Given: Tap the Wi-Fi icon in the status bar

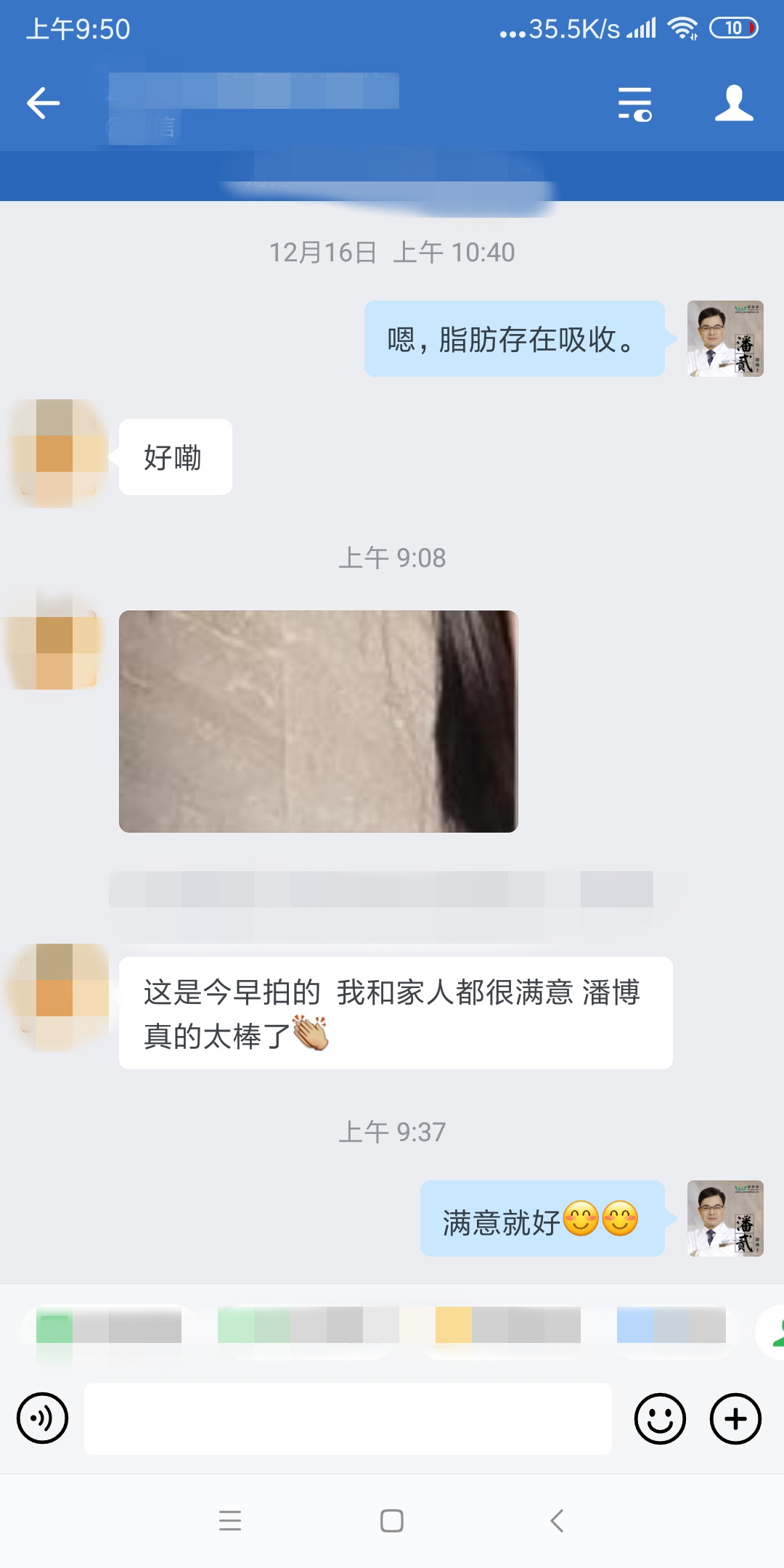Looking at the screenshot, I should [x=682, y=28].
